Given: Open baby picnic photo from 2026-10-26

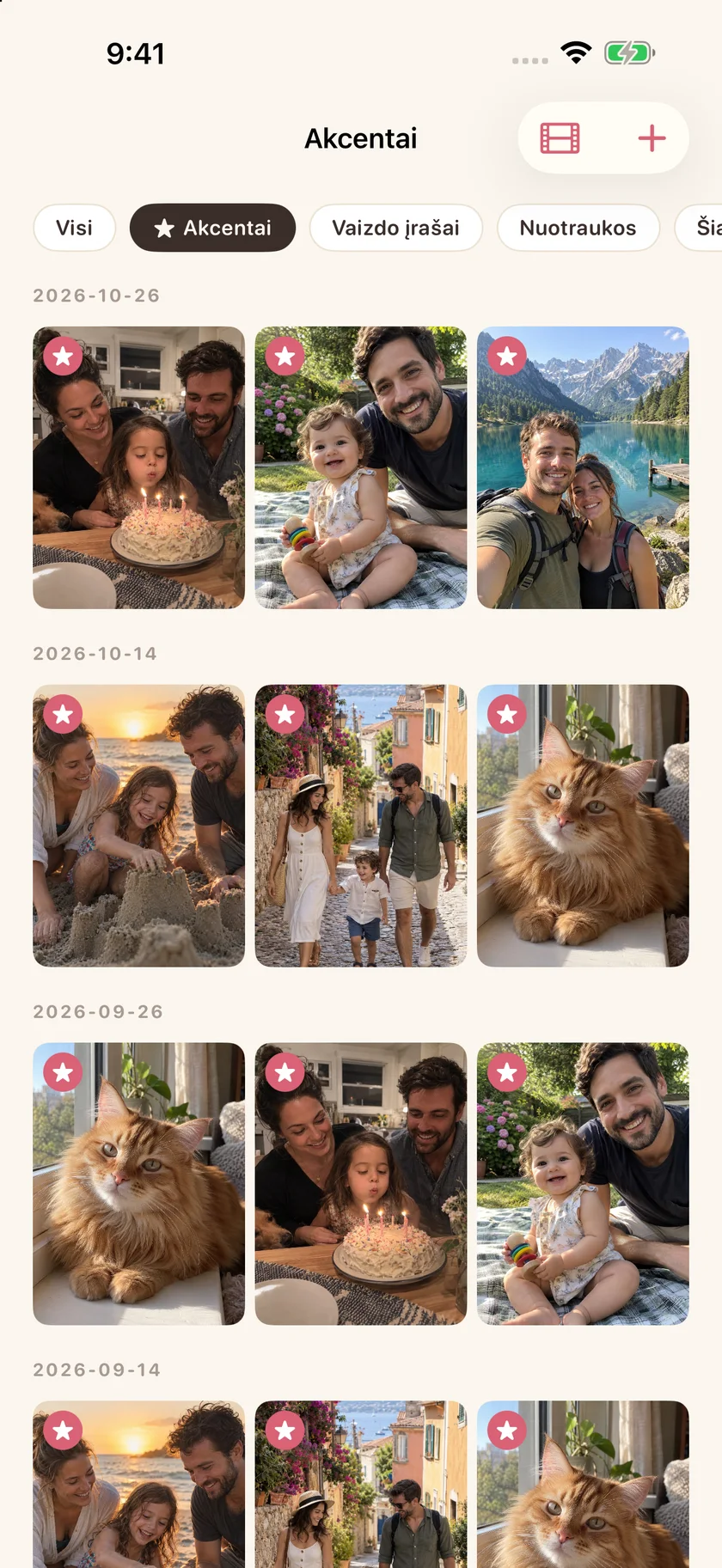Looking at the screenshot, I should (361, 467).
